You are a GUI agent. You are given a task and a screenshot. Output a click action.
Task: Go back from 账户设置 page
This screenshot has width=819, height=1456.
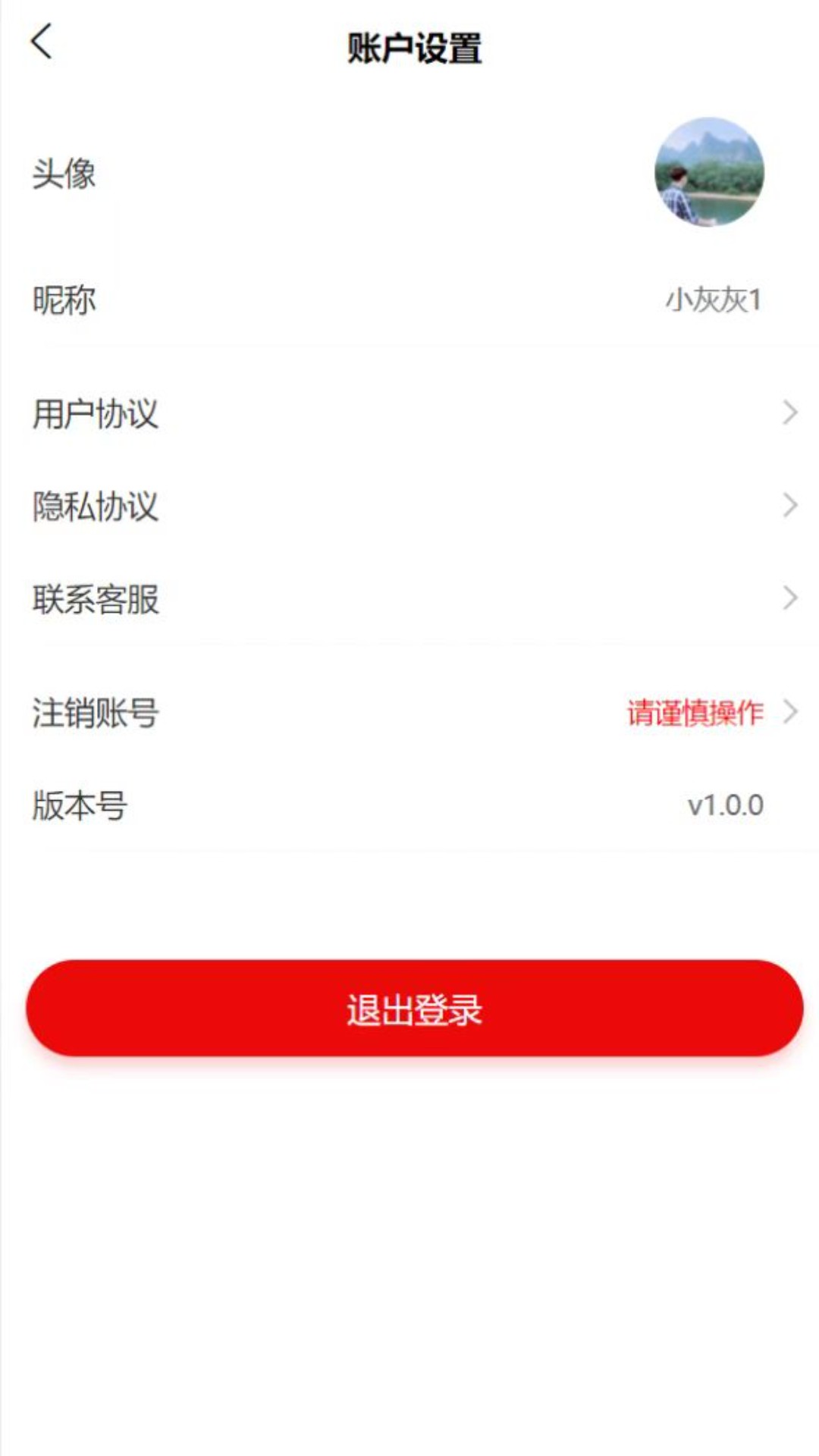point(42,42)
